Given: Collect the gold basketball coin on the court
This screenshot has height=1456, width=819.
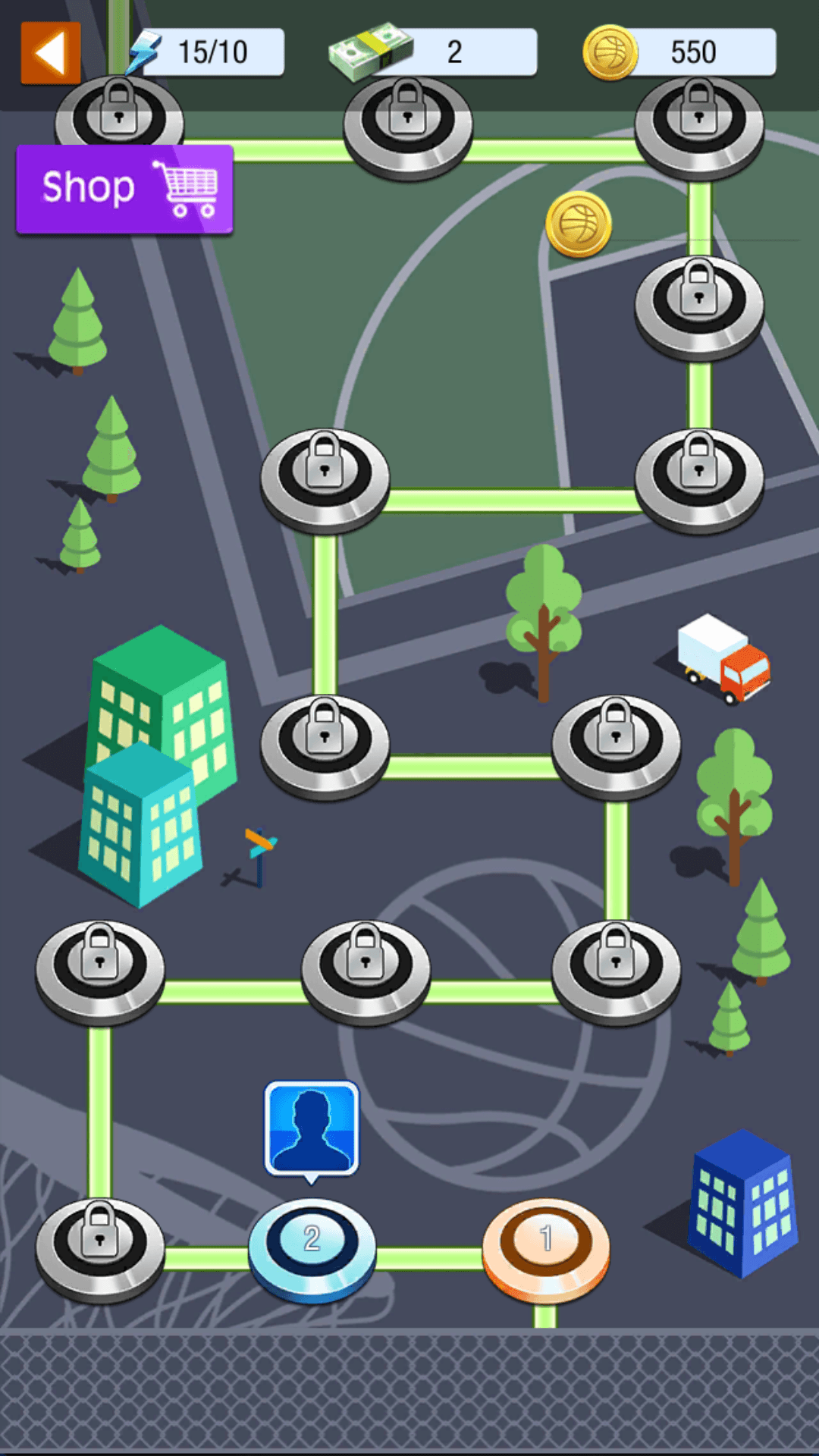Looking at the screenshot, I should pyautogui.click(x=579, y=224).
